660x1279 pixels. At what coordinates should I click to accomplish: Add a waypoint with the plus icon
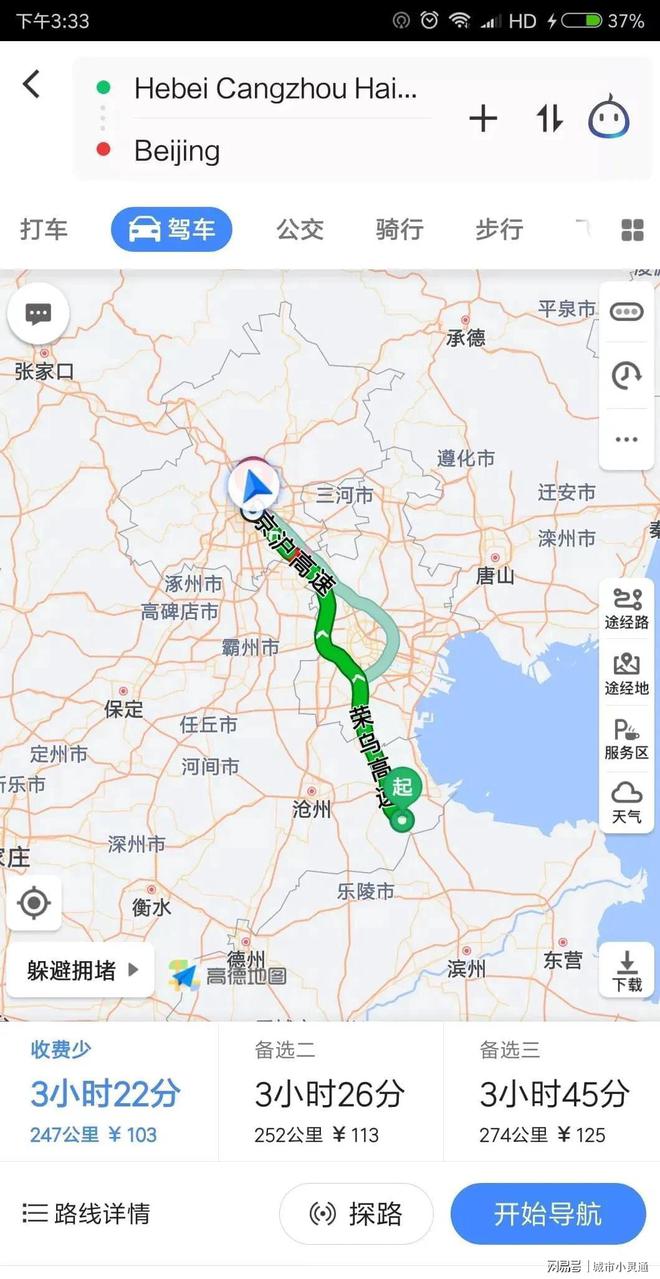point(483,119)
